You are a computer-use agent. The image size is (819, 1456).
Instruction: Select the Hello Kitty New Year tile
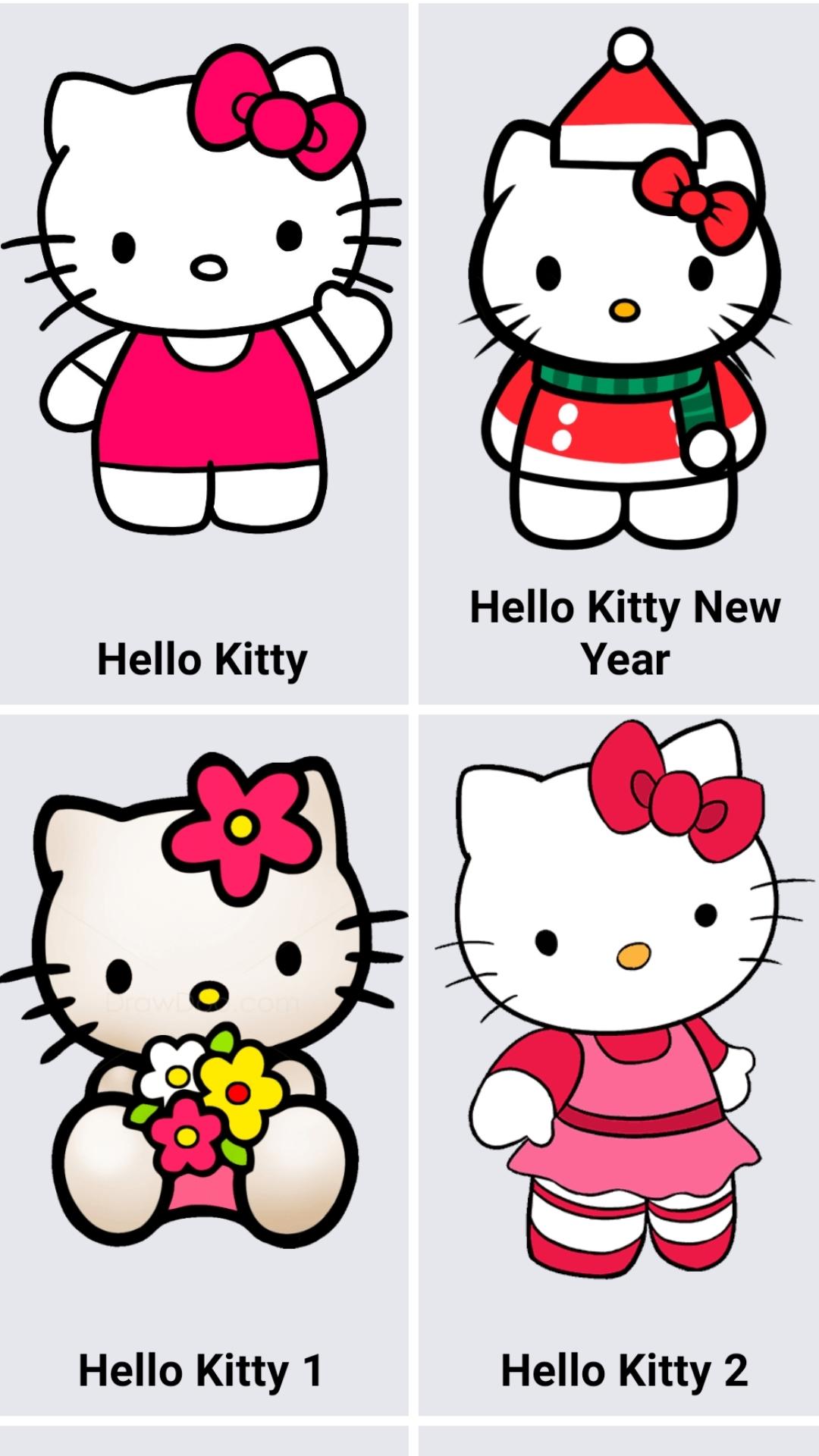[x=619, y=353]
